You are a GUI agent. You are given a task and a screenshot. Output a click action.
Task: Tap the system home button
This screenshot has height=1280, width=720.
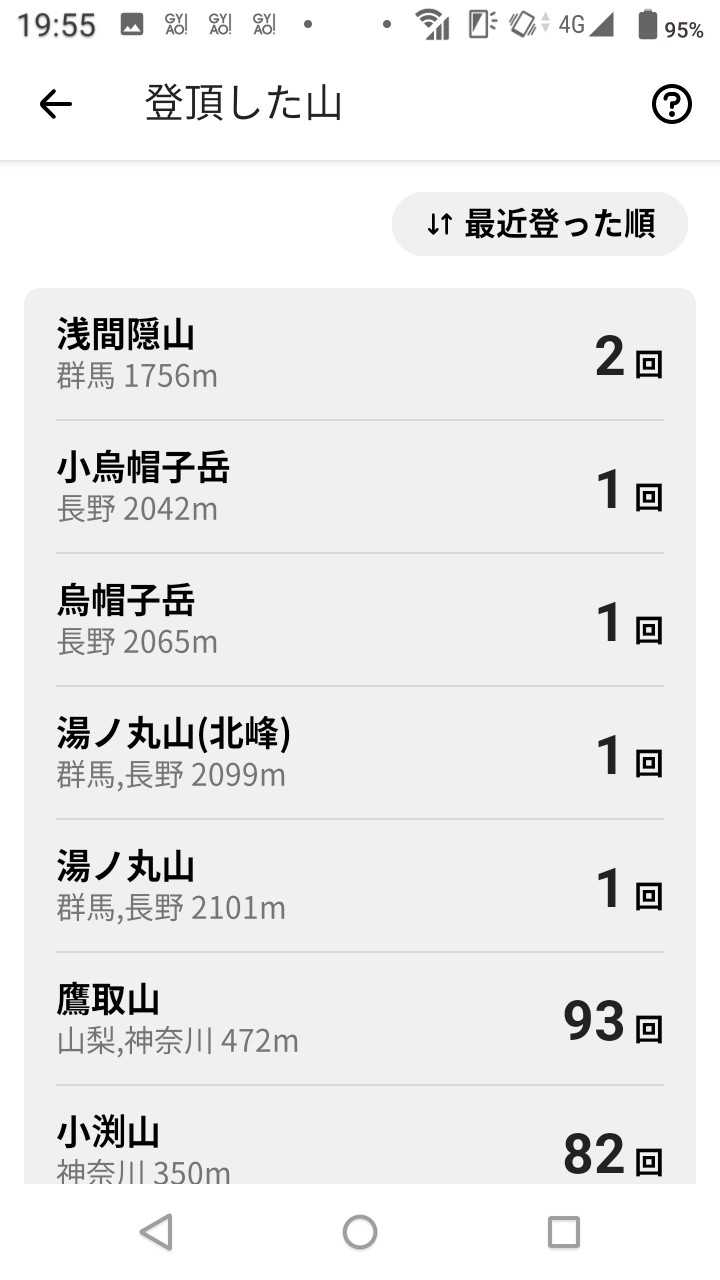[x=360, y=1232]
